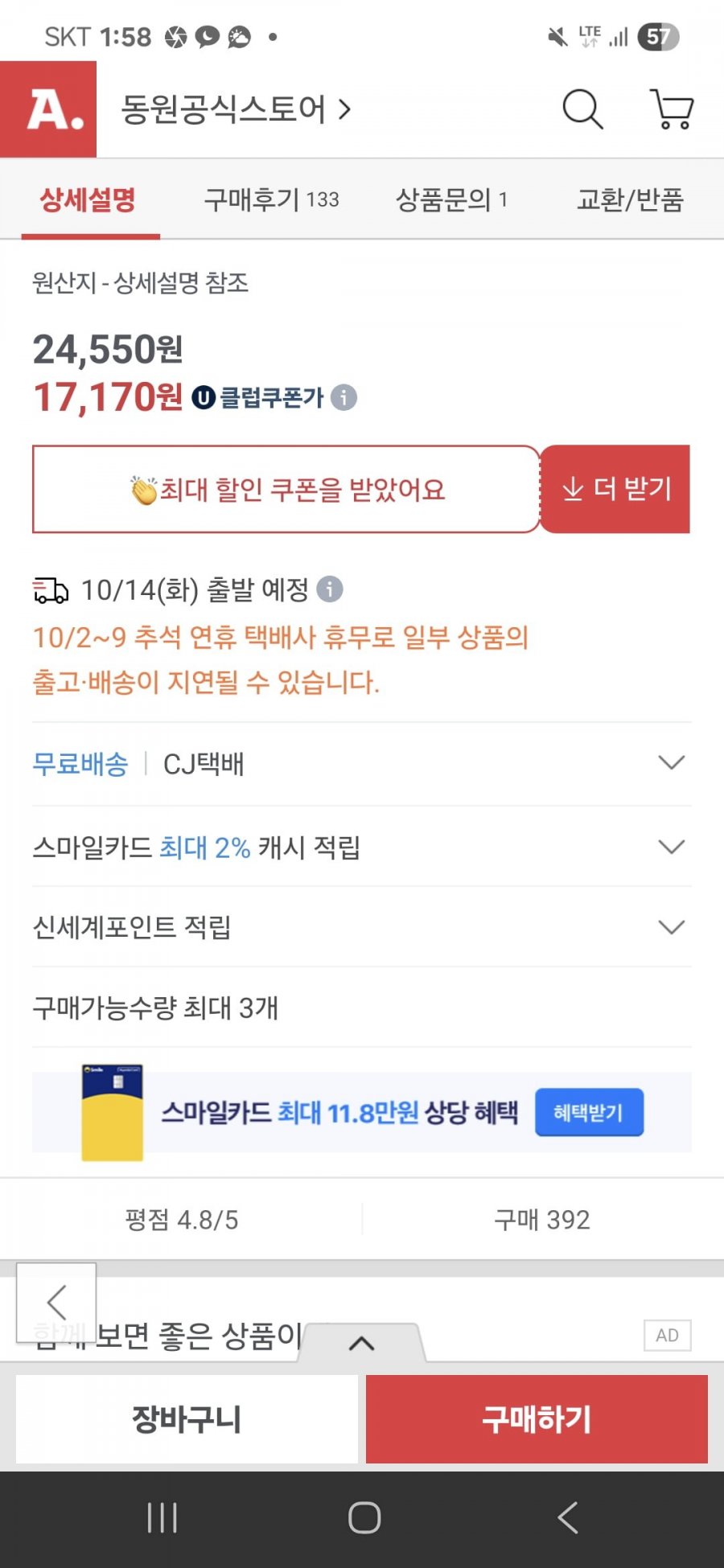This screenshot has width=724, height=1568.
Task: Tap the 더 받기 coupon button
Action: (615, 489)
